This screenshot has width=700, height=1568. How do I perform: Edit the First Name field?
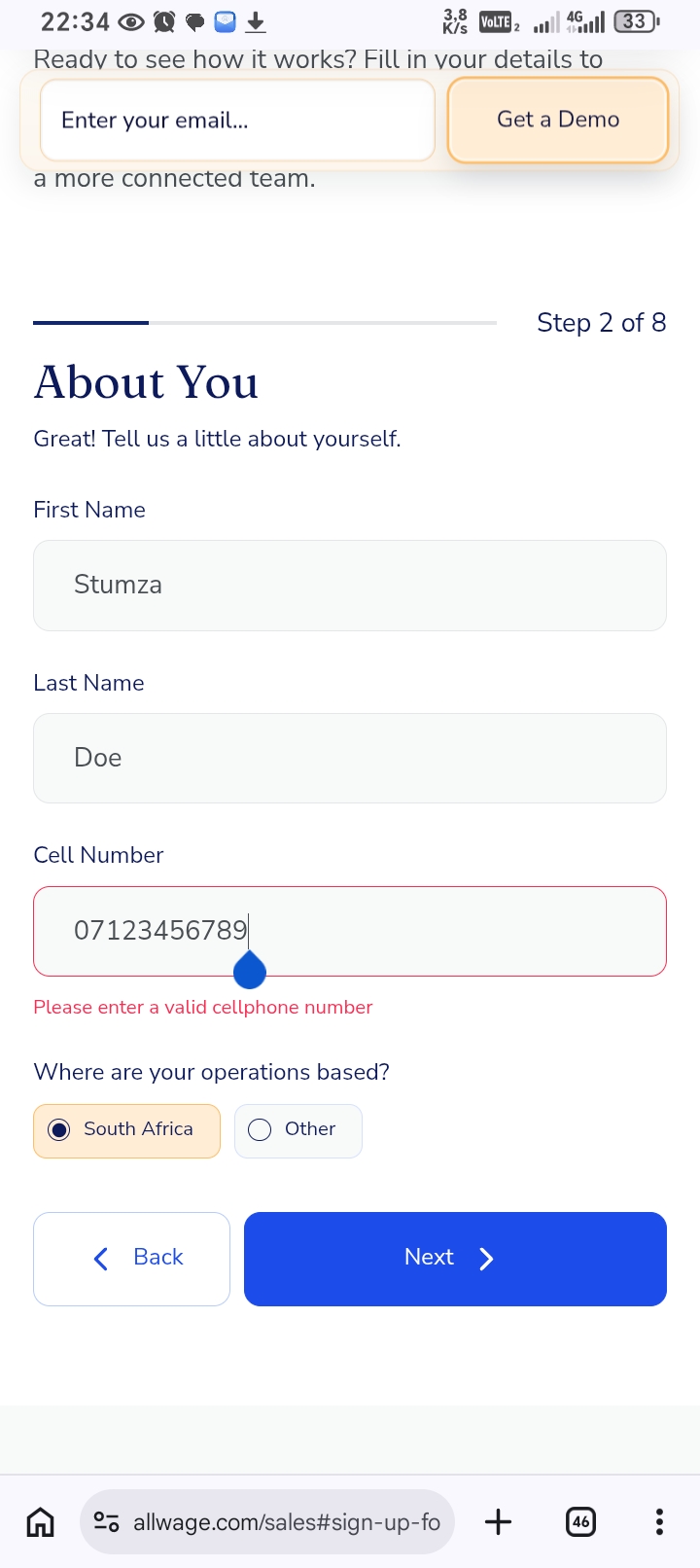click(350, 586)
